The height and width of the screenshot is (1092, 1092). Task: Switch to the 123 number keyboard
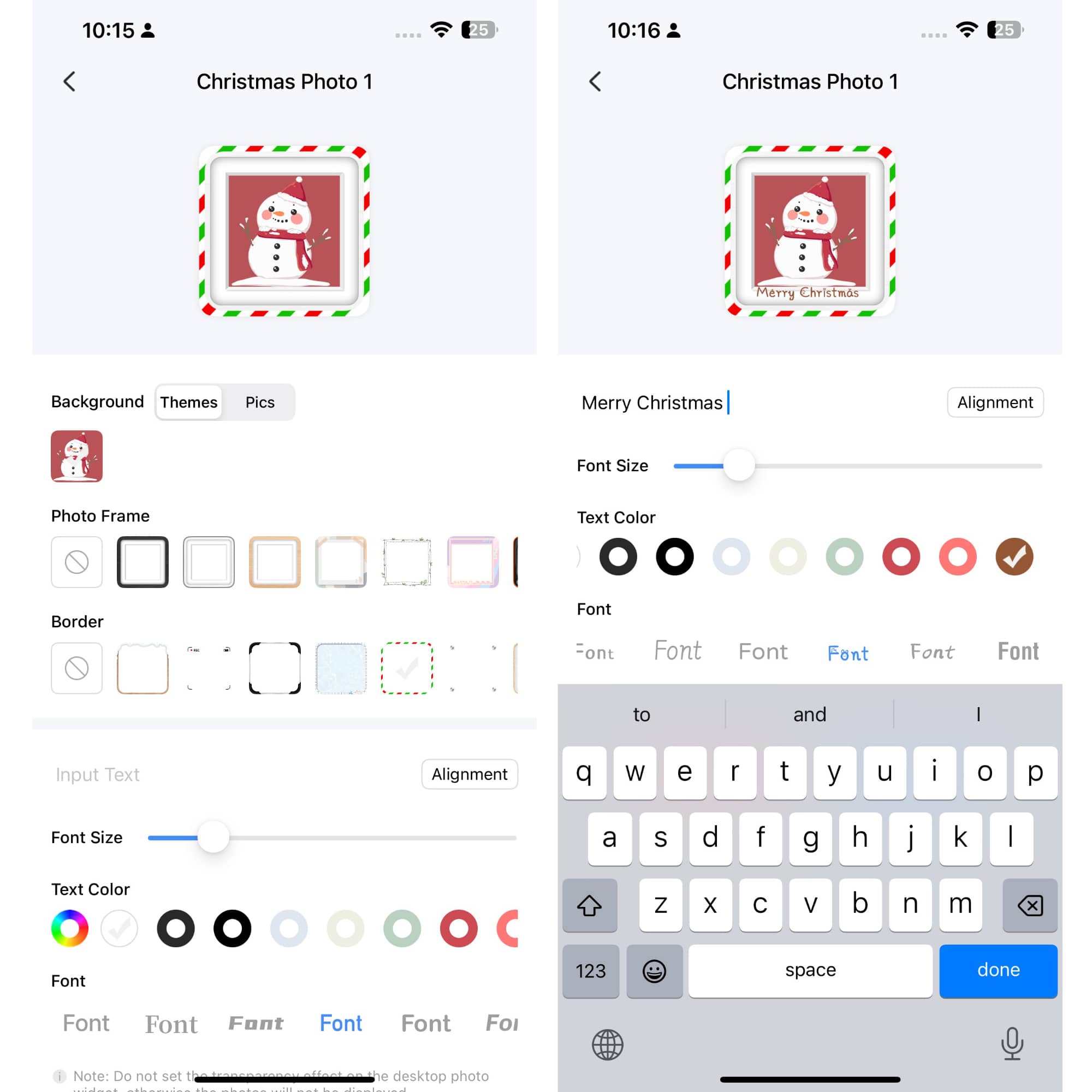[590, 970]
